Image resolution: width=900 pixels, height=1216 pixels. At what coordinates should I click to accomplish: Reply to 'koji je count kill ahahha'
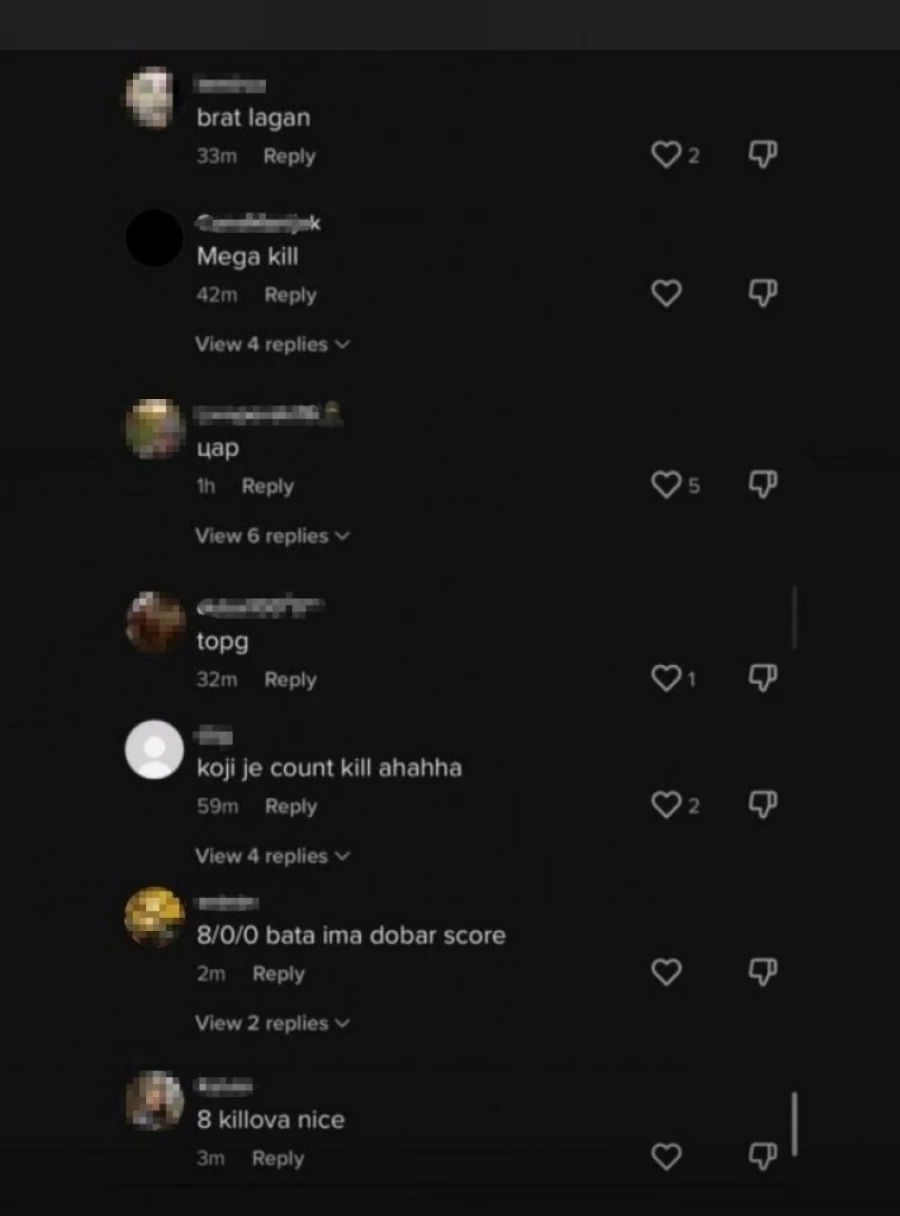coord(290,807)
